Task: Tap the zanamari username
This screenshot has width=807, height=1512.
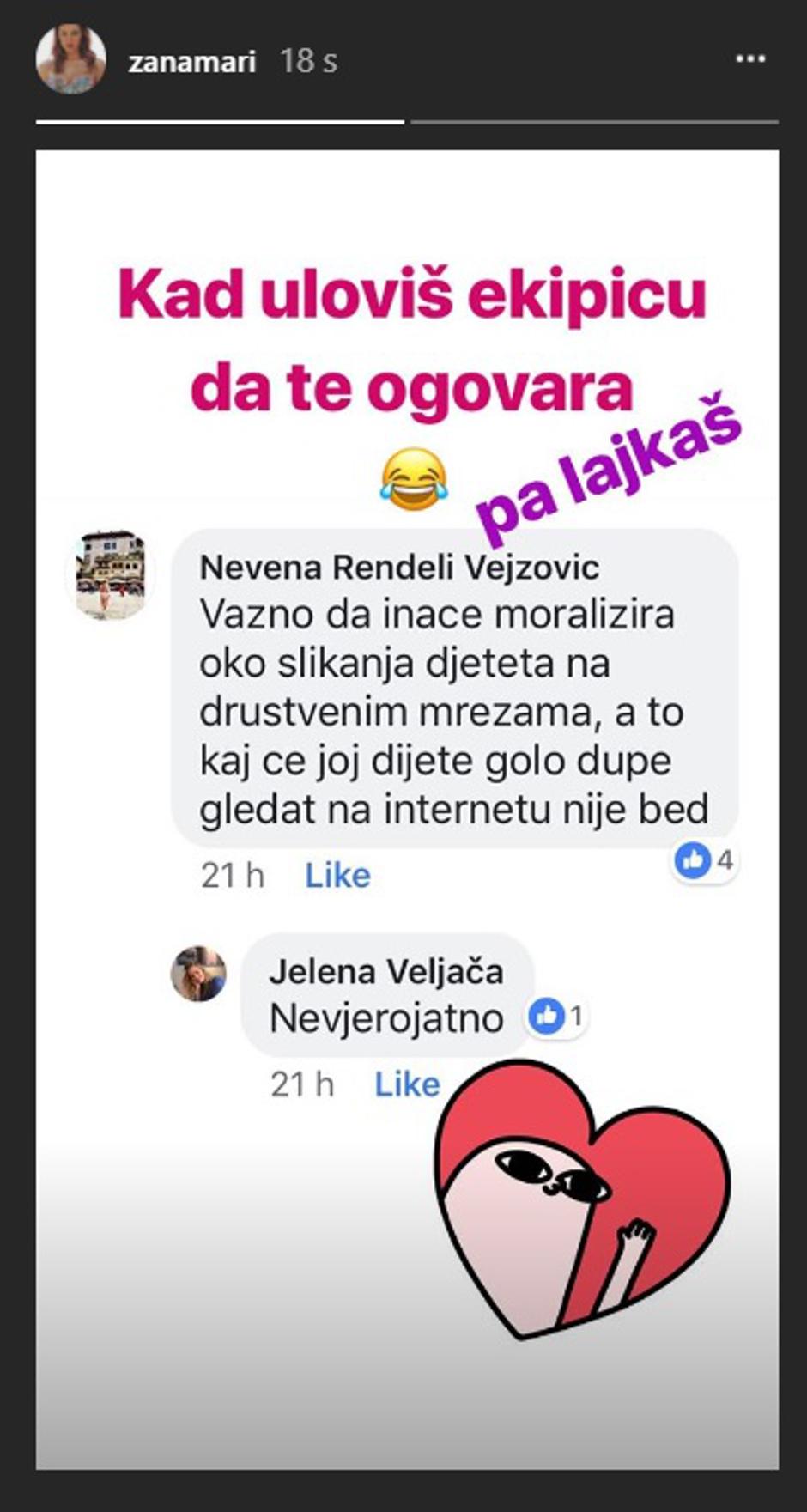Action: [192, 62]
